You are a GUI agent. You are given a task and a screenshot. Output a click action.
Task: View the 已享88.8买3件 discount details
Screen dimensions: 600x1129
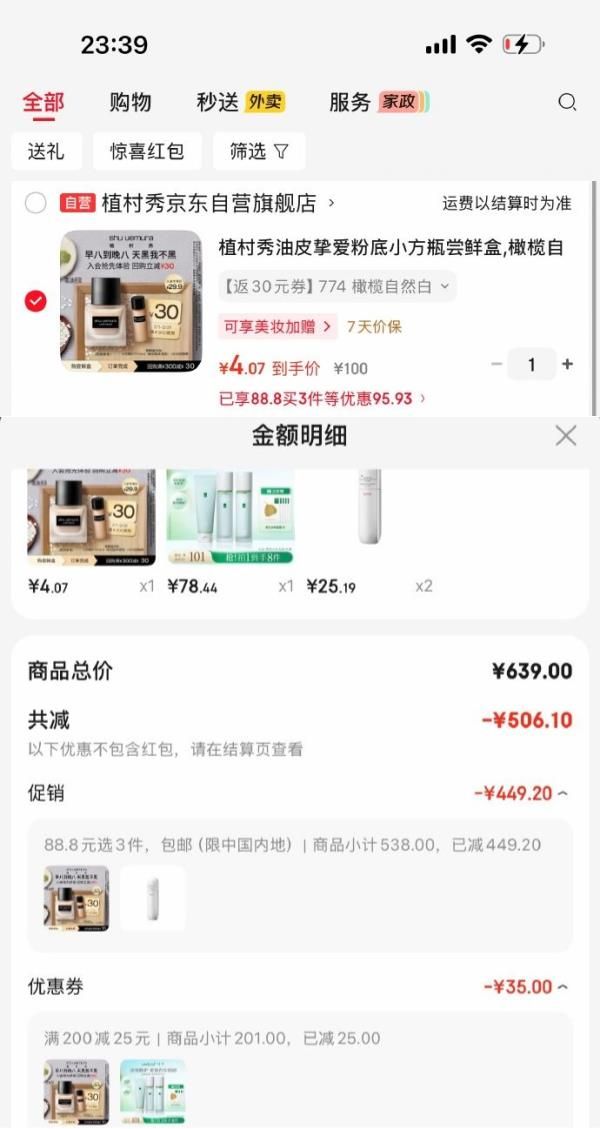322,398
